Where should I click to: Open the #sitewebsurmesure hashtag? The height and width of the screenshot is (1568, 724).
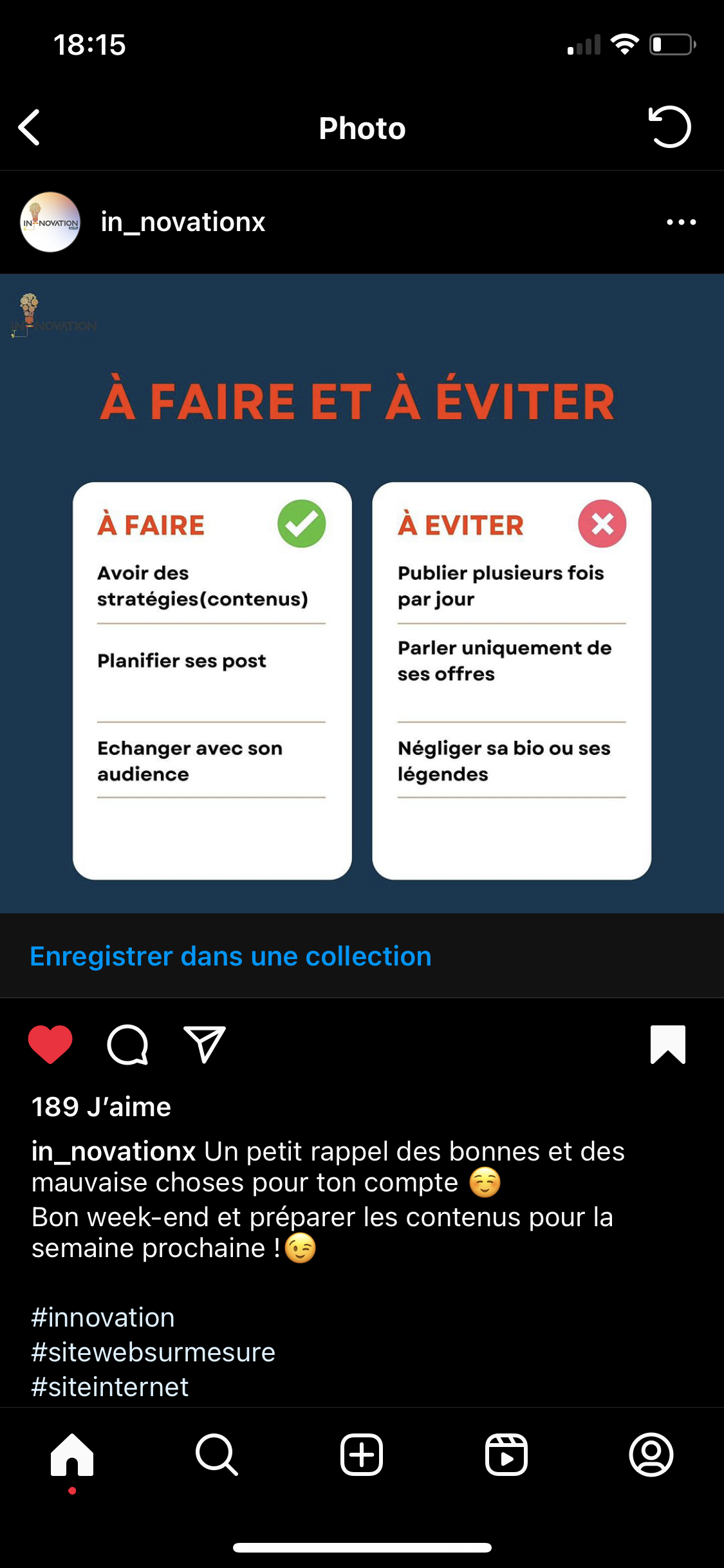point(153,1352)
